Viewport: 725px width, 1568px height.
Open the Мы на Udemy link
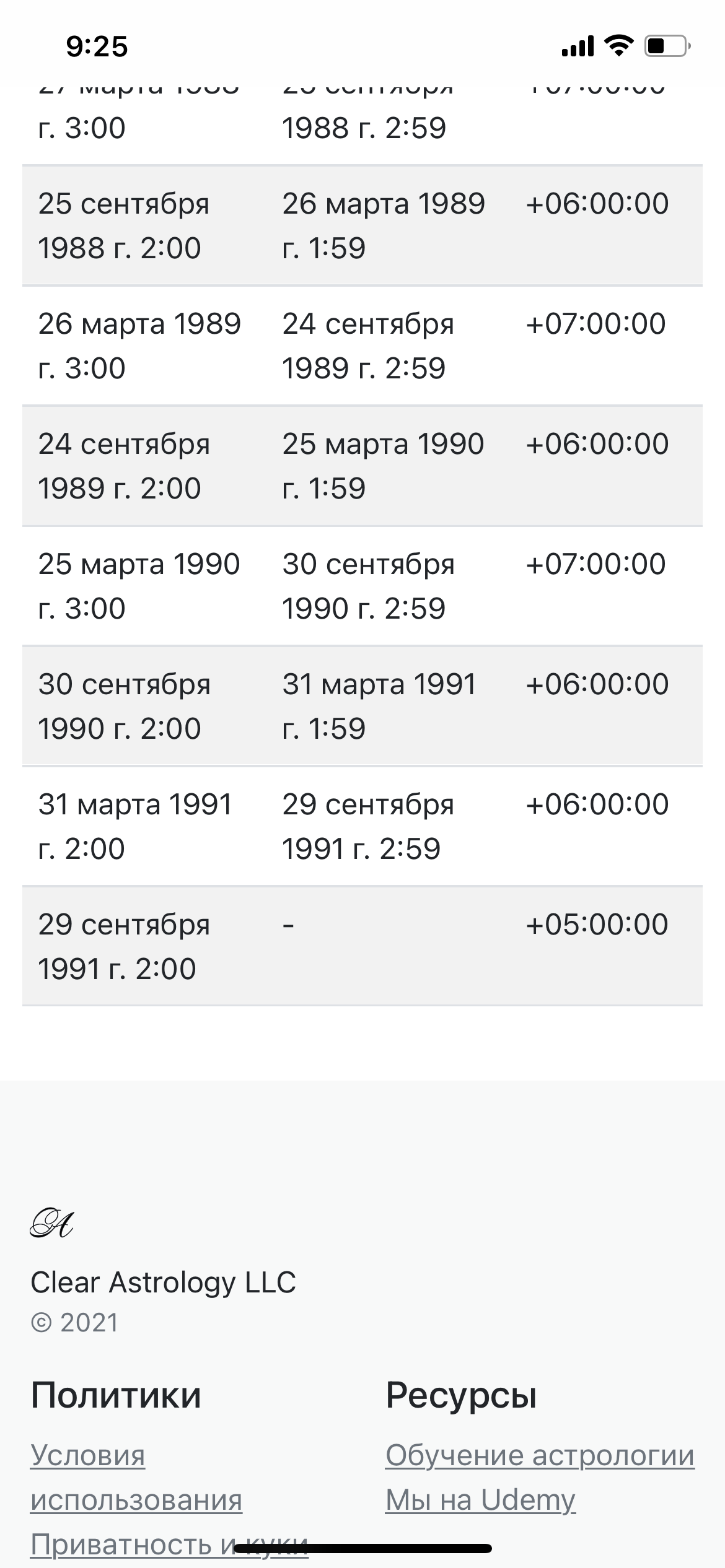[x=480, y=1500]
